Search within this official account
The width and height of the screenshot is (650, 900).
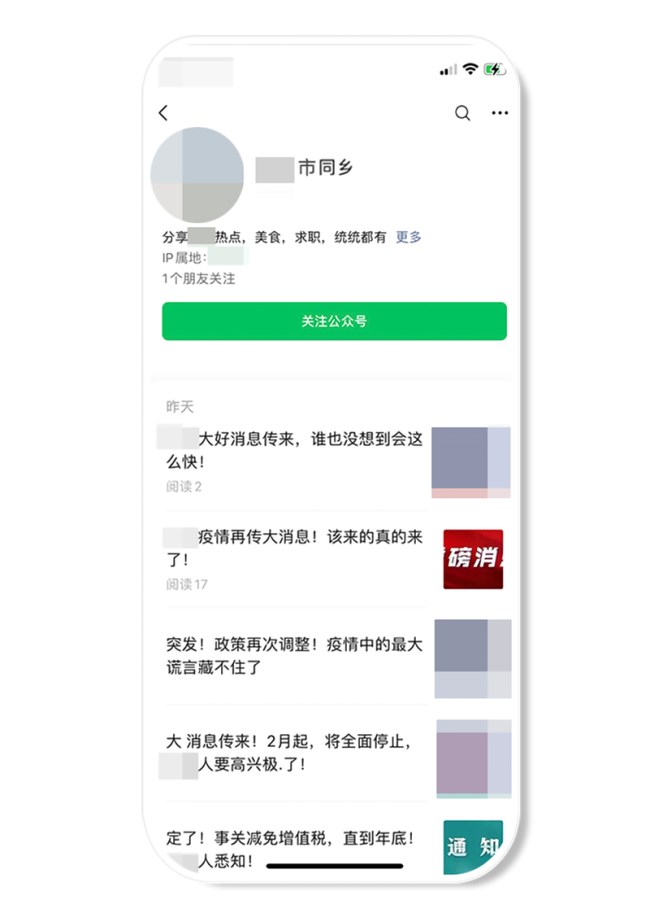(x=462, y=114)
